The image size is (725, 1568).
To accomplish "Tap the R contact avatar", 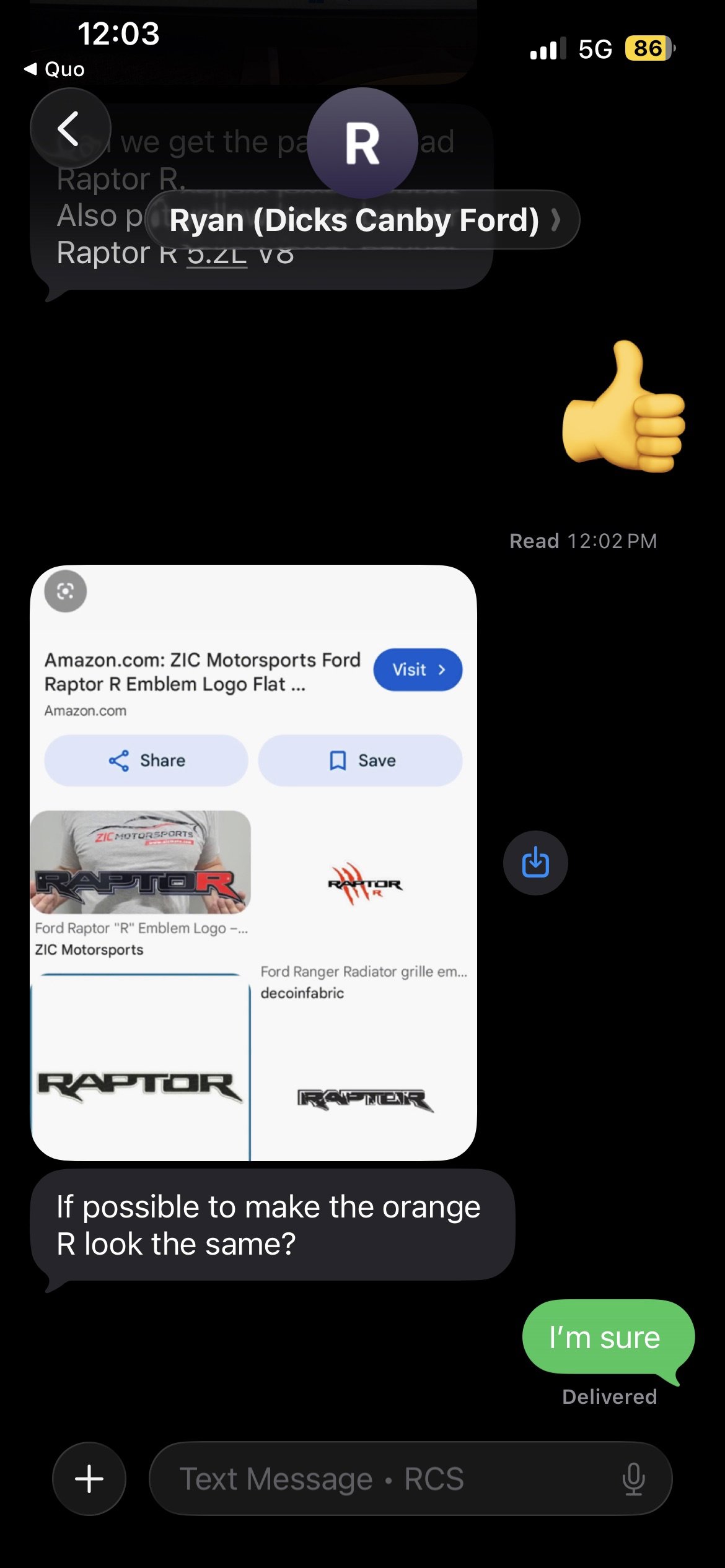I will pyautogui.click(x=362, y=143).
